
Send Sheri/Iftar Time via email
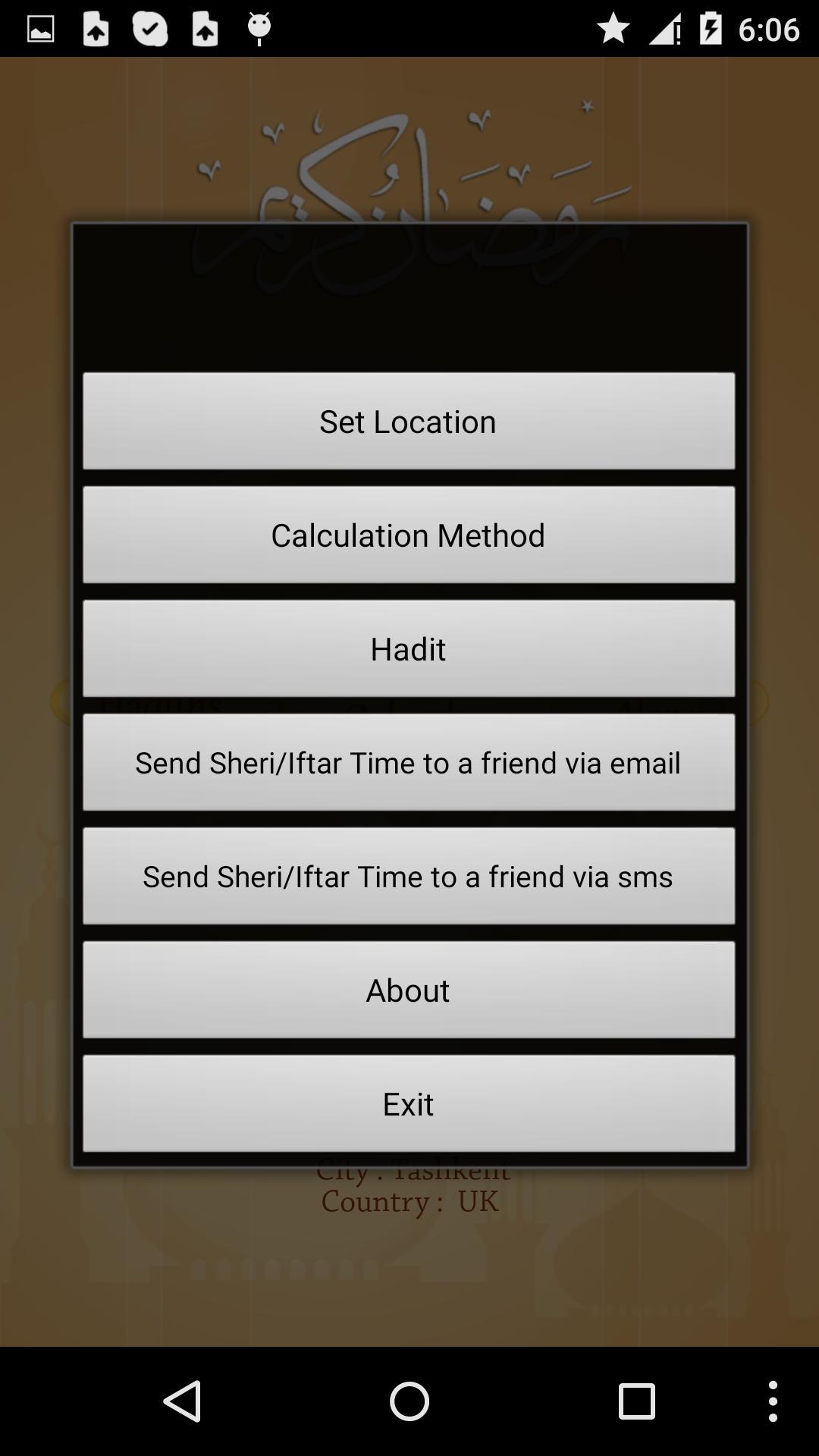pos(408,762)
